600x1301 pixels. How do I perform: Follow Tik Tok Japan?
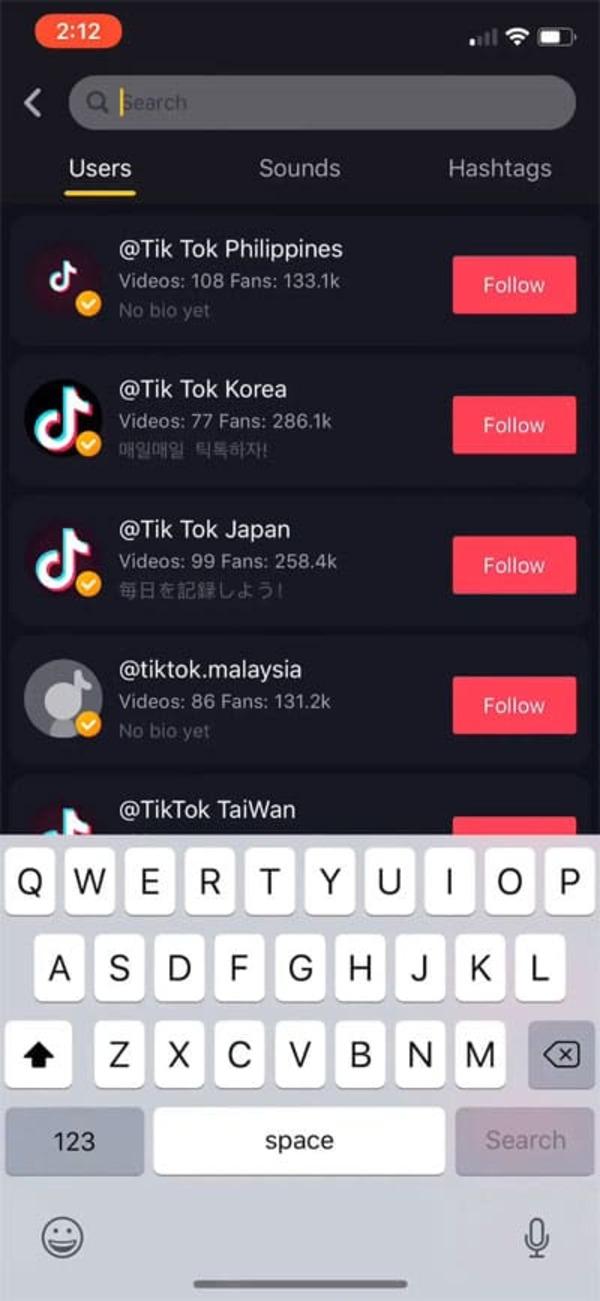point(514,565)
